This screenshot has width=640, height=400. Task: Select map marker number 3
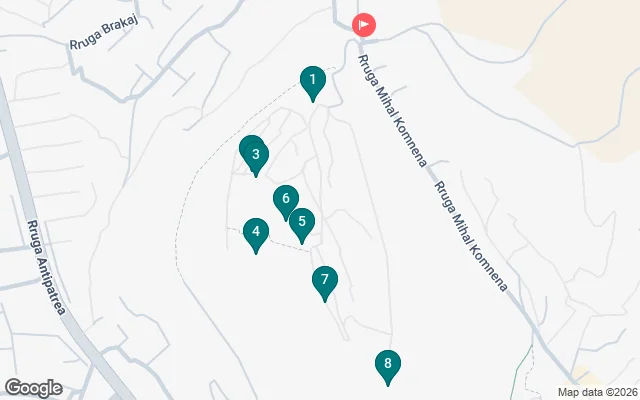(256, 154)
